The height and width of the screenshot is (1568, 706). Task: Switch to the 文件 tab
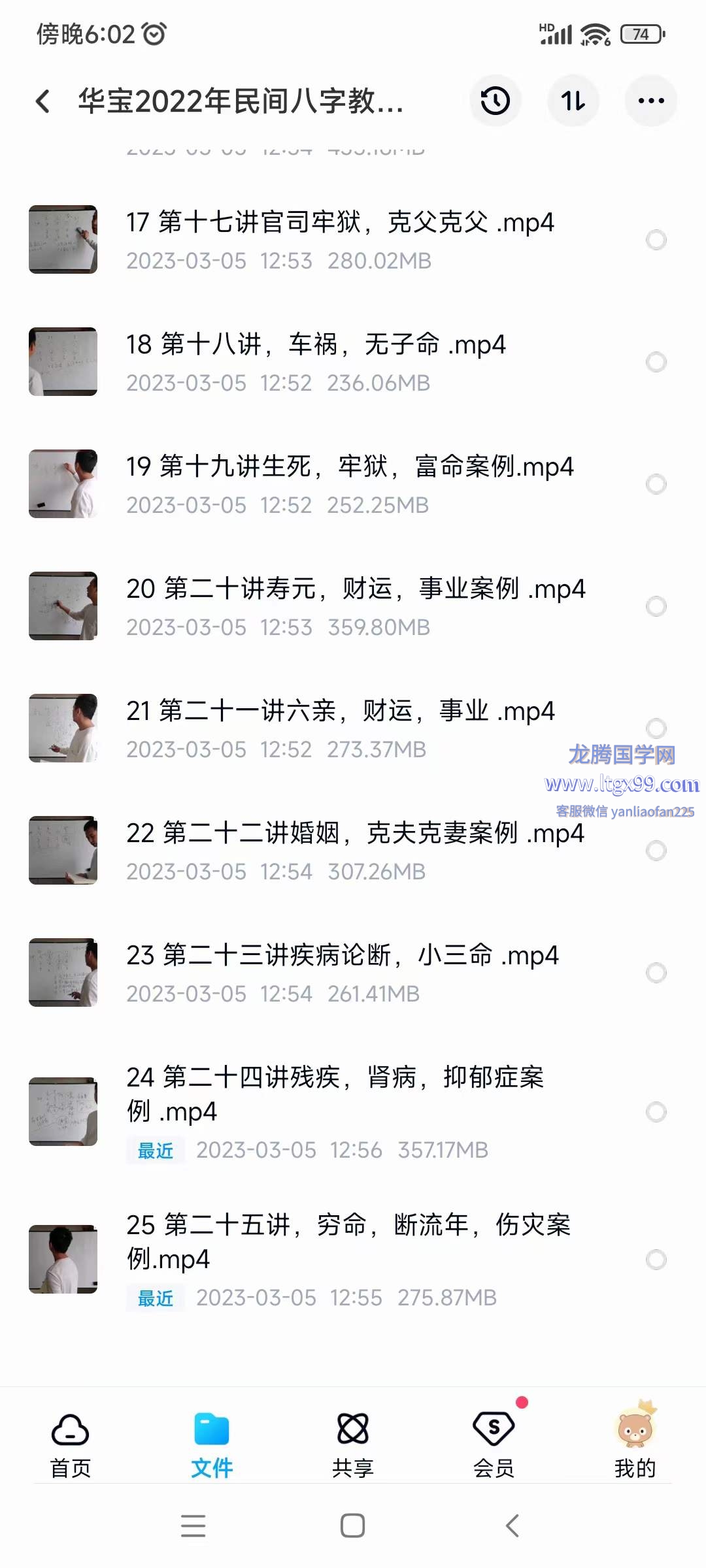(x=212, y=1445)
